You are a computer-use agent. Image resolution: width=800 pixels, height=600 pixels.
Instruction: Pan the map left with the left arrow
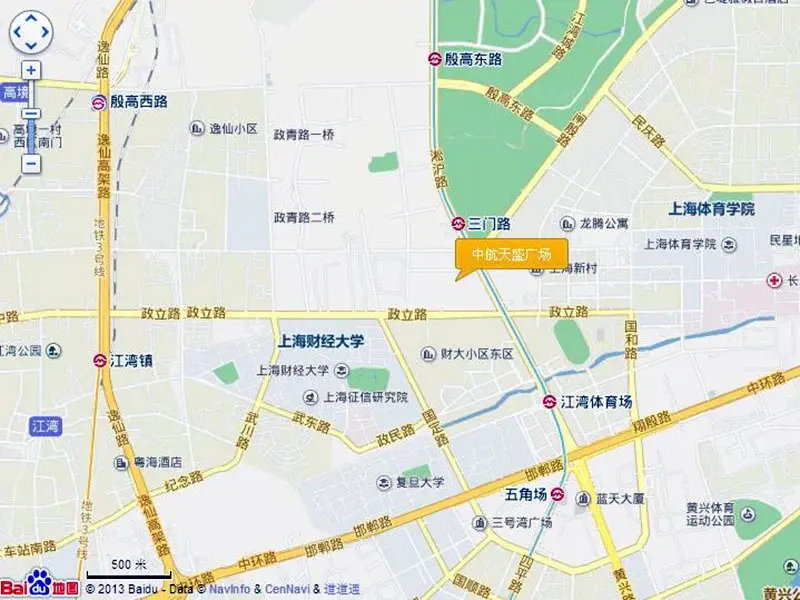point(18,32)
